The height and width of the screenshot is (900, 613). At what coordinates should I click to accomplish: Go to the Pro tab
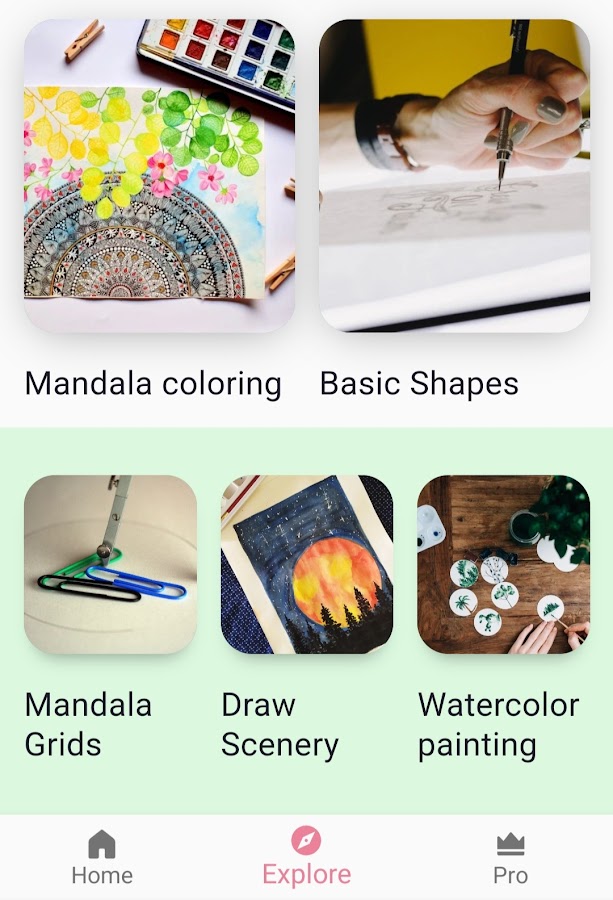[510, 858]
